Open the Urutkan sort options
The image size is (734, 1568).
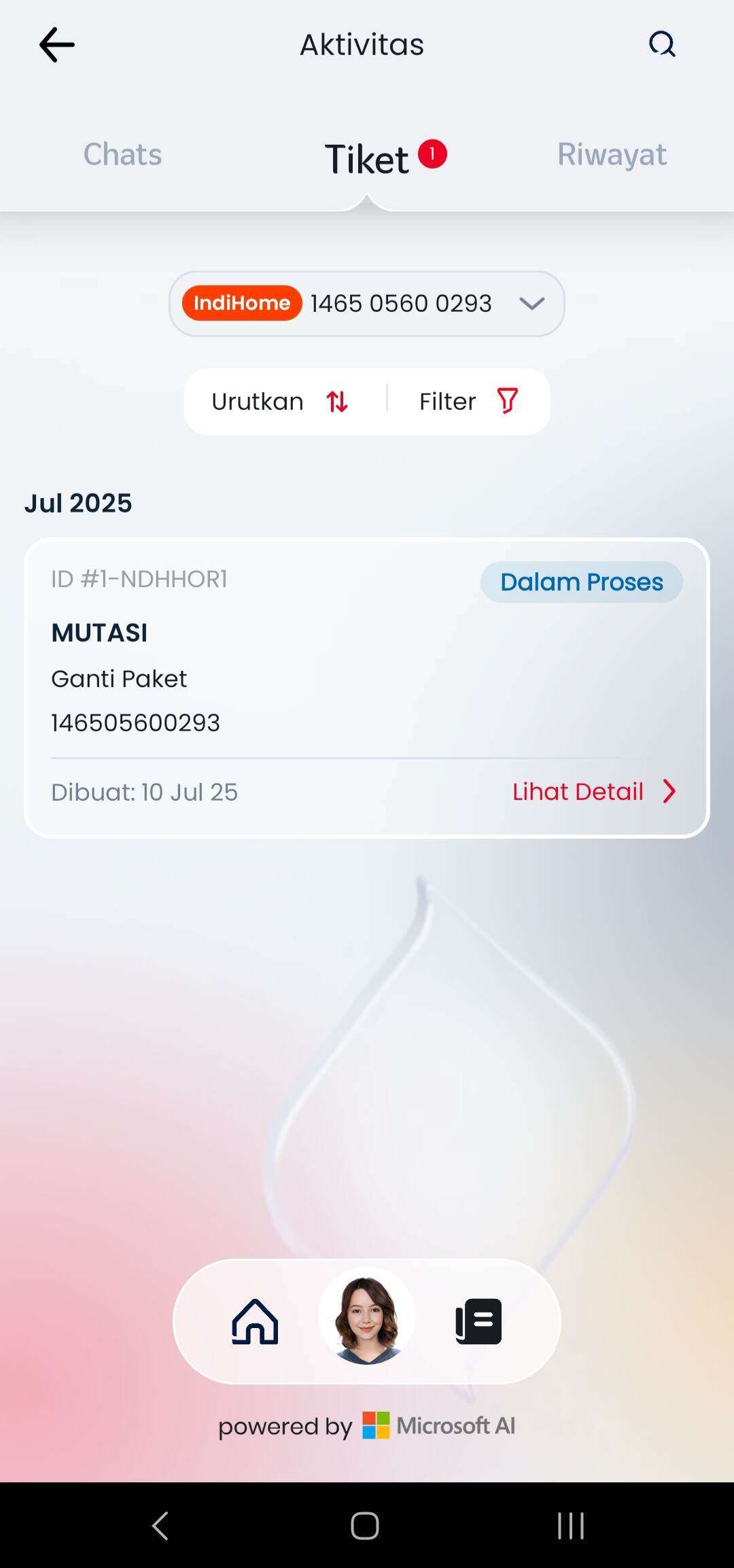click(280, 402)
